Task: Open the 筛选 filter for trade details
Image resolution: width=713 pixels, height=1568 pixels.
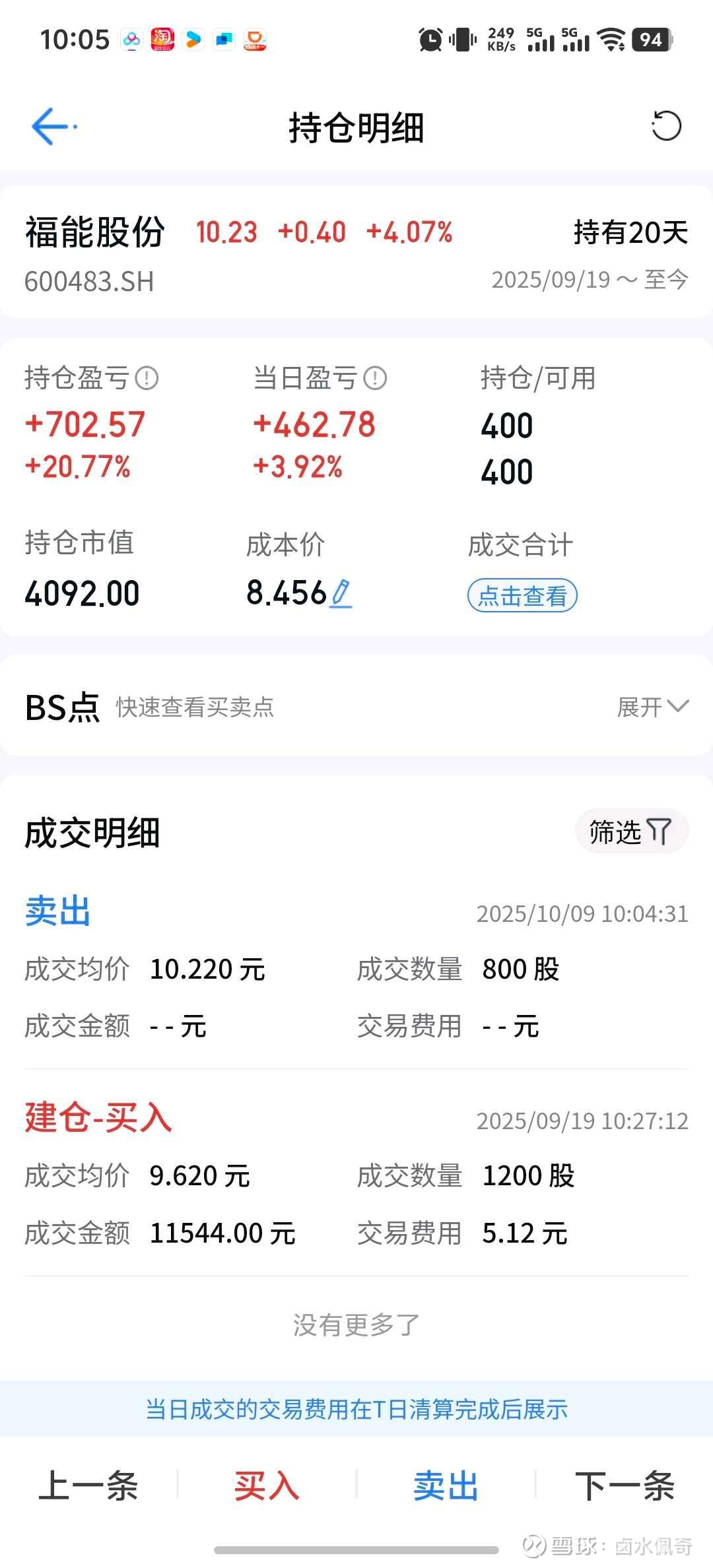Action: pyautogui.click(x=630, y=832)
